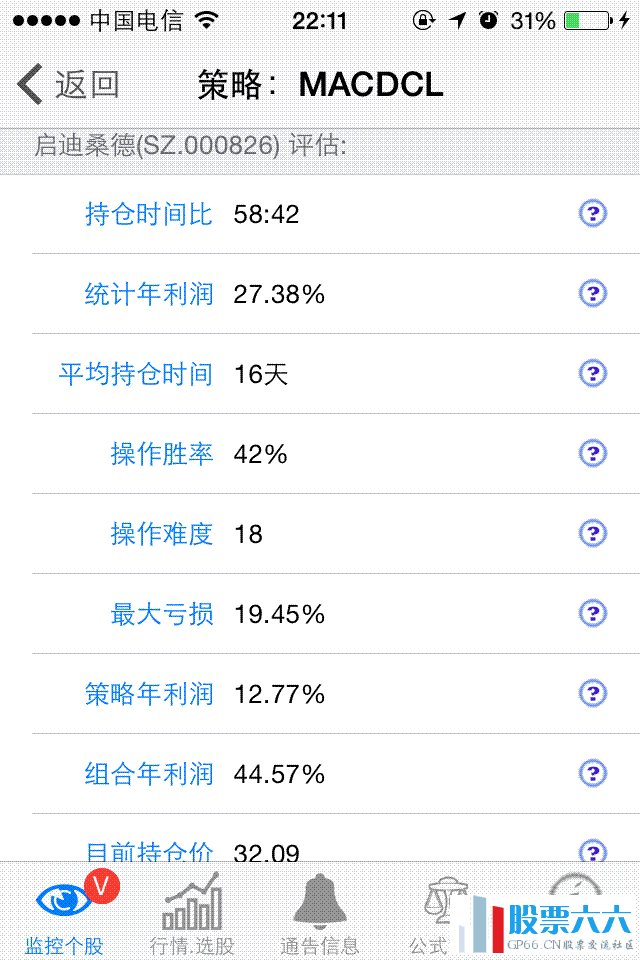Switch to the 监控个股 tab
640x960 pixels.
tap(65, 912)
